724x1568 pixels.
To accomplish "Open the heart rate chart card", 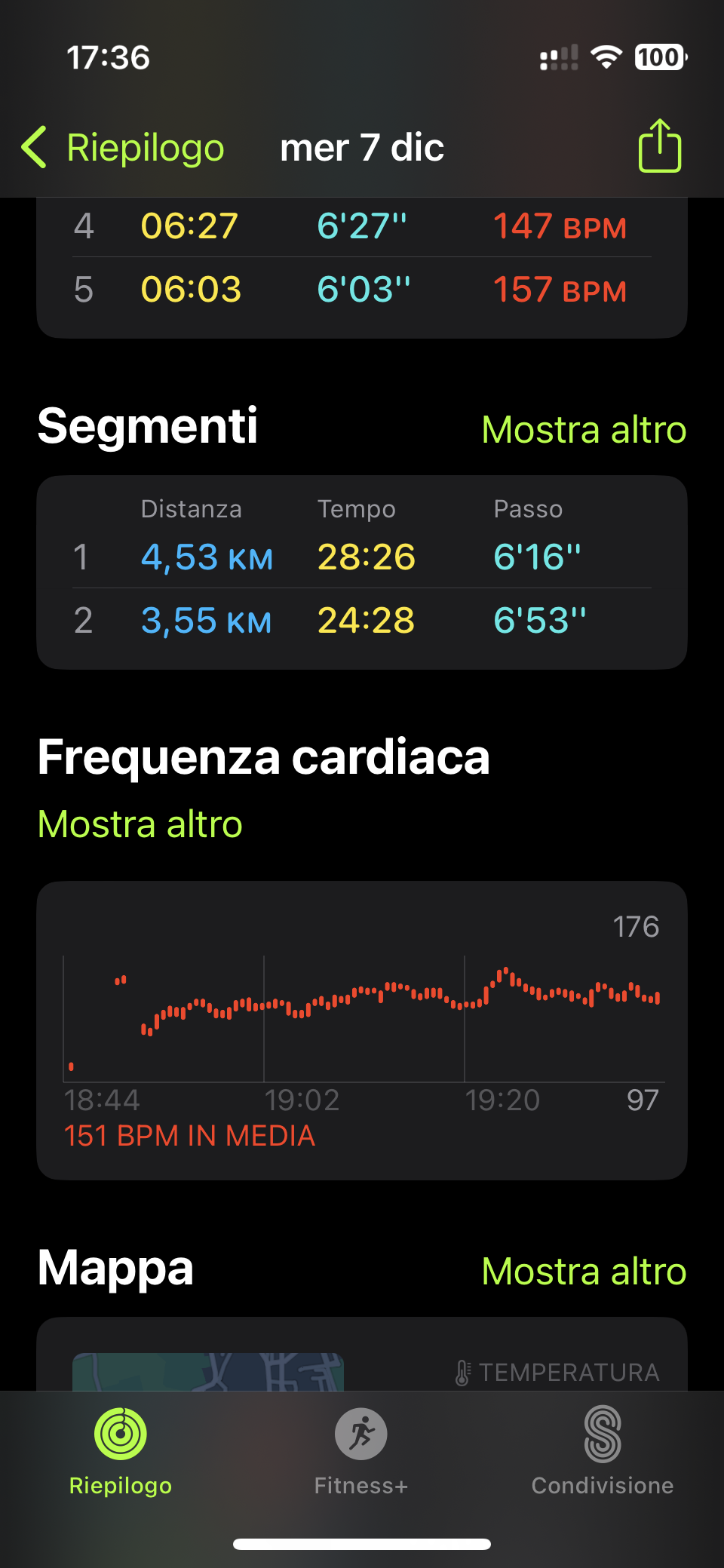I will coord(362,1029).
